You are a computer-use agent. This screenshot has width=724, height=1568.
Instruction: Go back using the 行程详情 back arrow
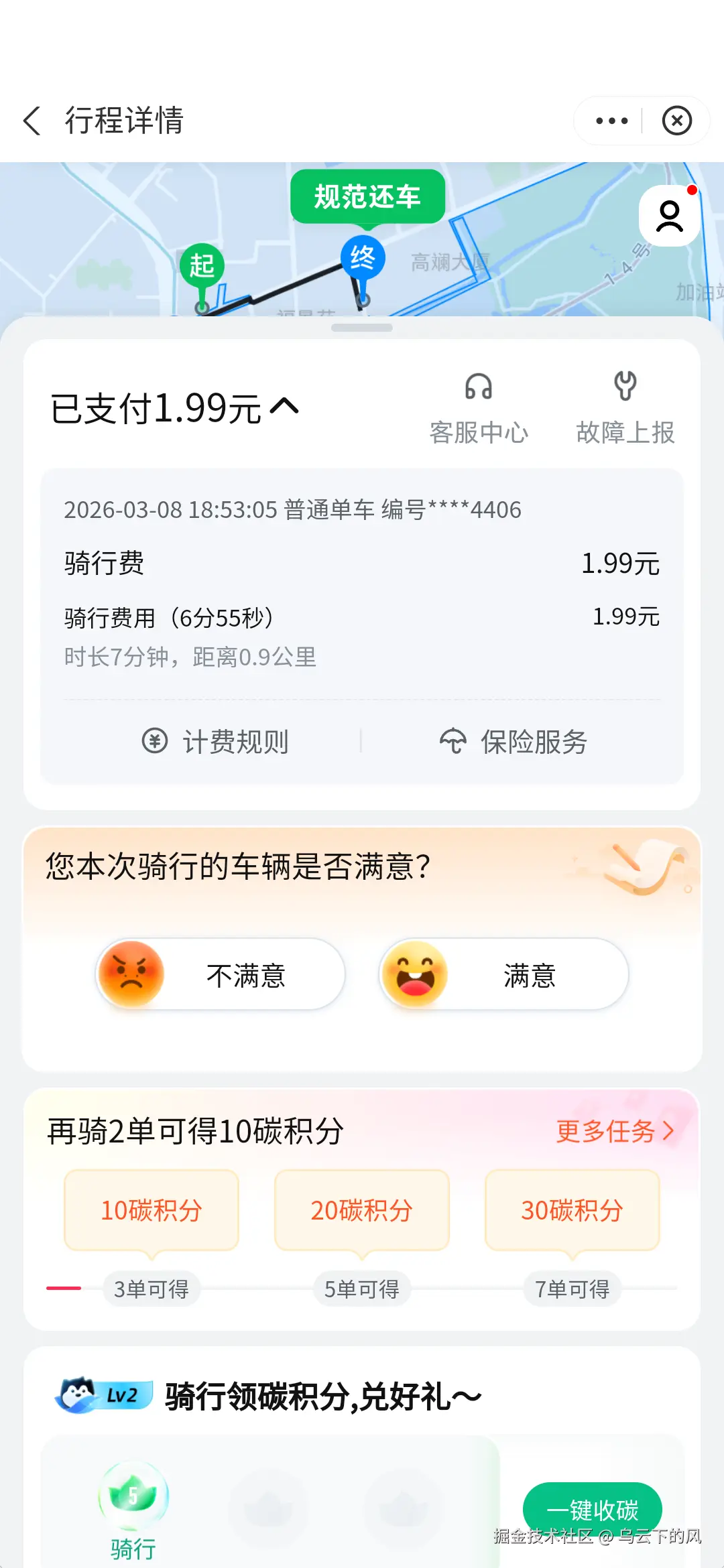point(32,121)
